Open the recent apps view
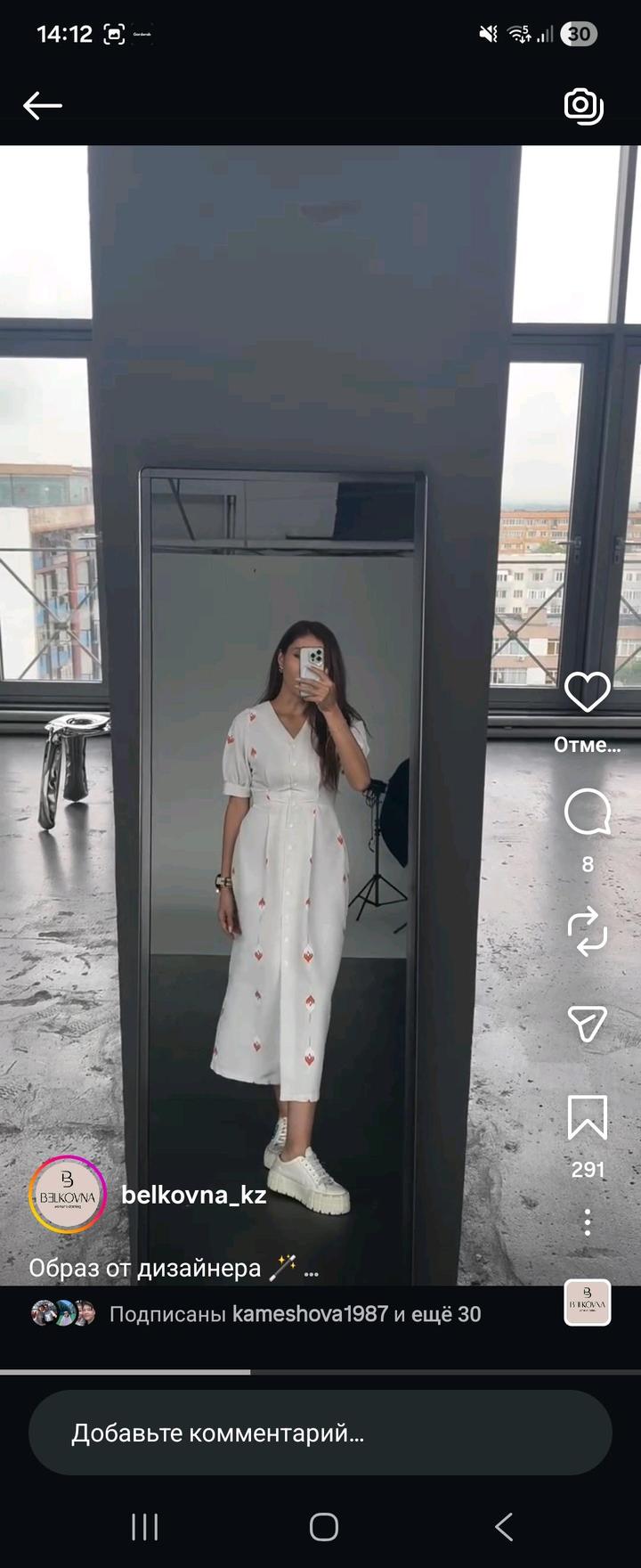Screen dimensions: 641x1568 pos(145,1526)
